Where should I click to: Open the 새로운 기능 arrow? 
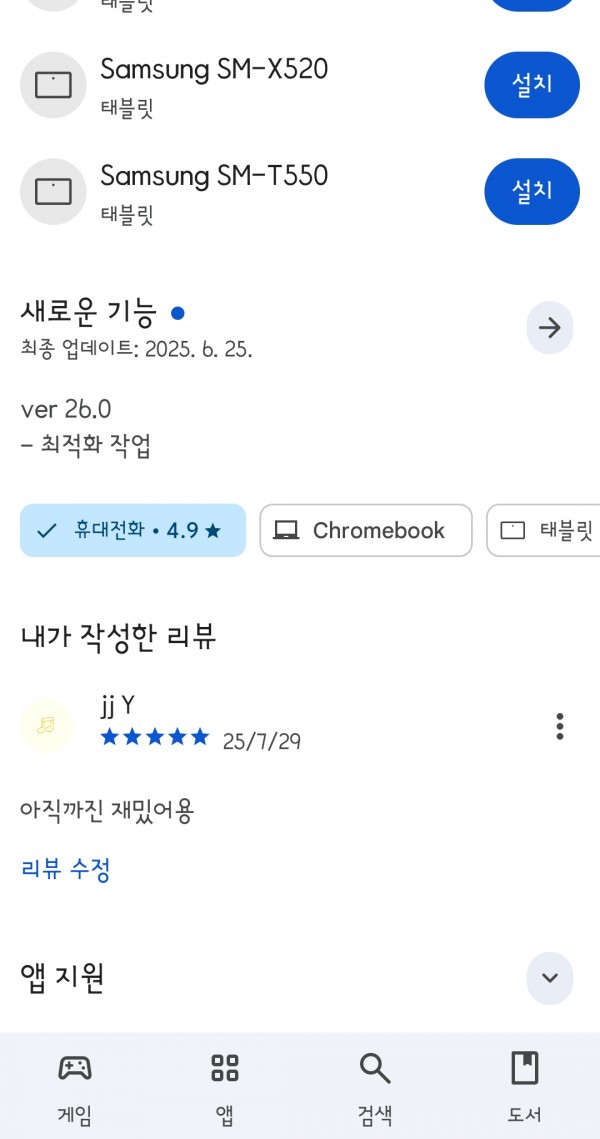[550, 328]
